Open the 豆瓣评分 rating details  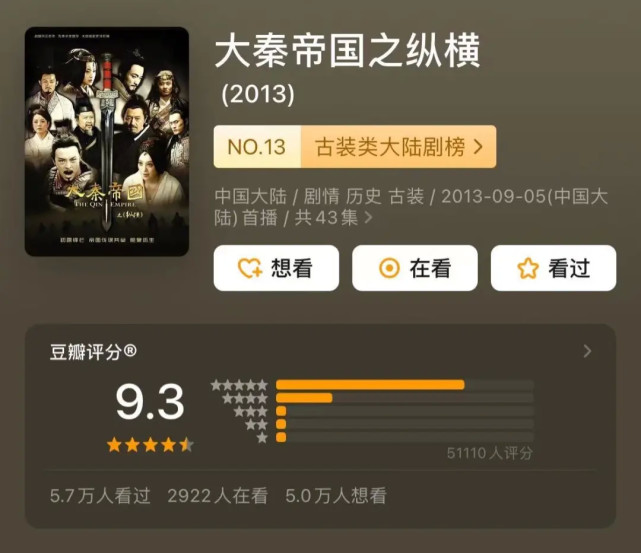coord(587,351)
